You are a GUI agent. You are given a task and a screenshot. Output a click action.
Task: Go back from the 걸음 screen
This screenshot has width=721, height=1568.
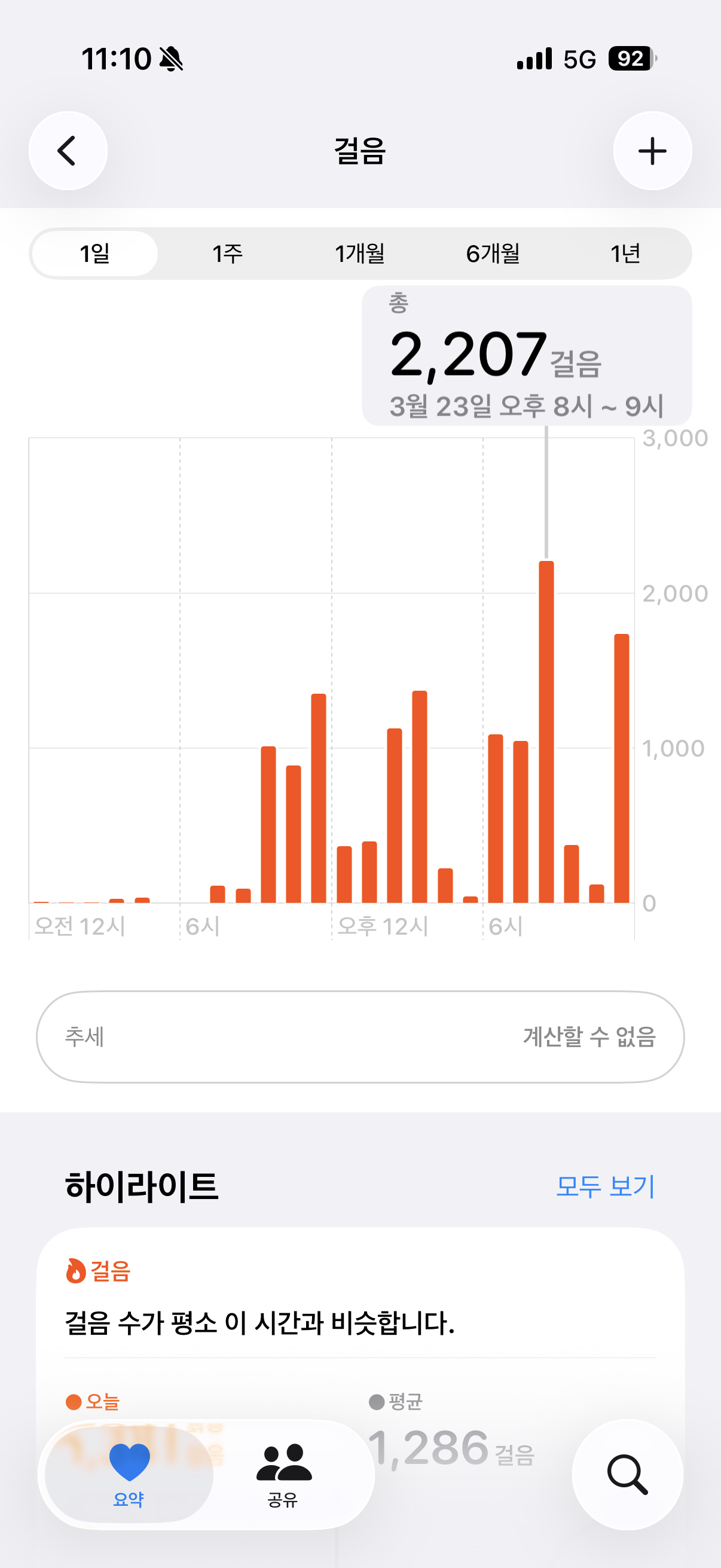coord(68,151)
